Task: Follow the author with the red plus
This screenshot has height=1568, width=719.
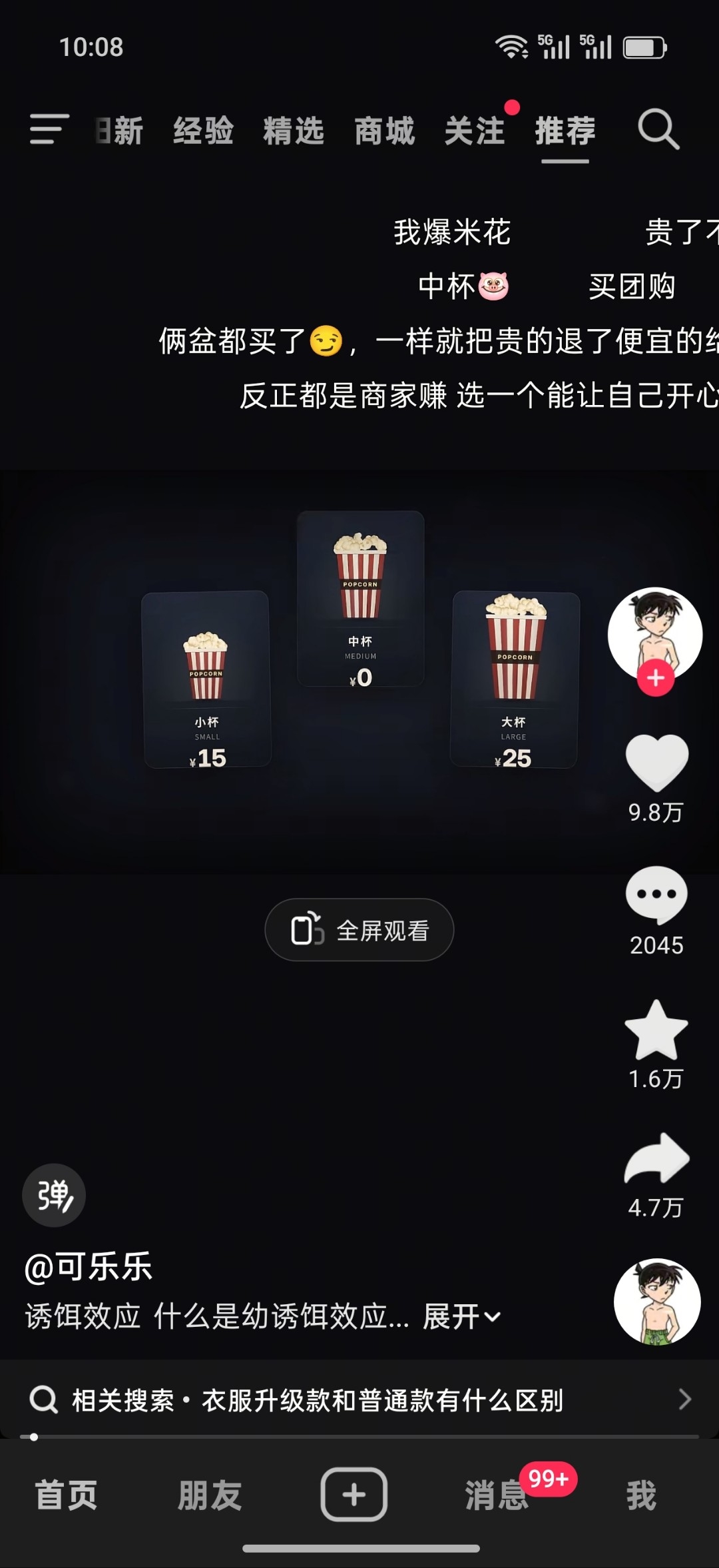Action: click(x=656, y=678)
